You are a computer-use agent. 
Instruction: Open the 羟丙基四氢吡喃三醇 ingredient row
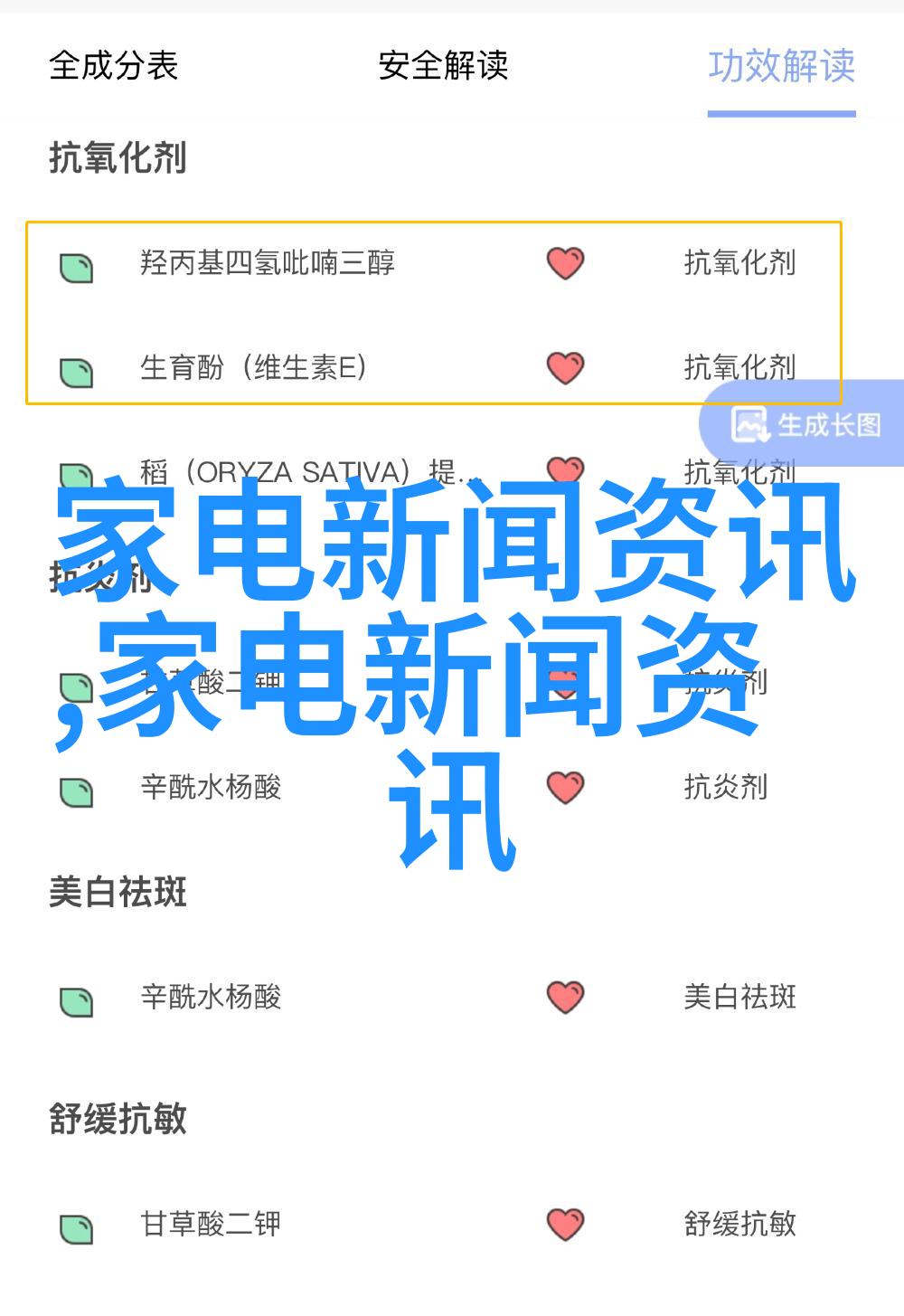tap(268, 263)
